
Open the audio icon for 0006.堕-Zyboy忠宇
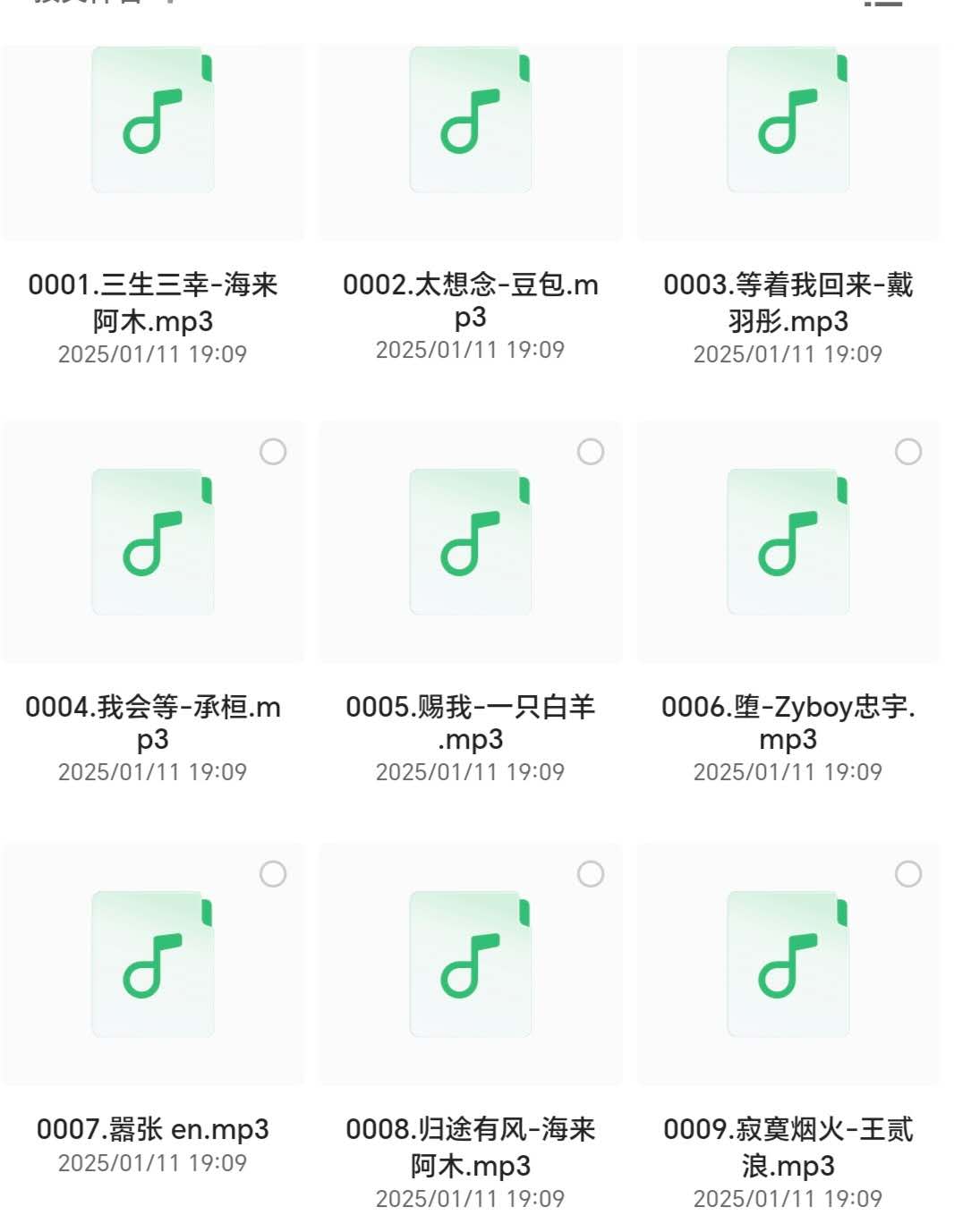click(788, 546)
